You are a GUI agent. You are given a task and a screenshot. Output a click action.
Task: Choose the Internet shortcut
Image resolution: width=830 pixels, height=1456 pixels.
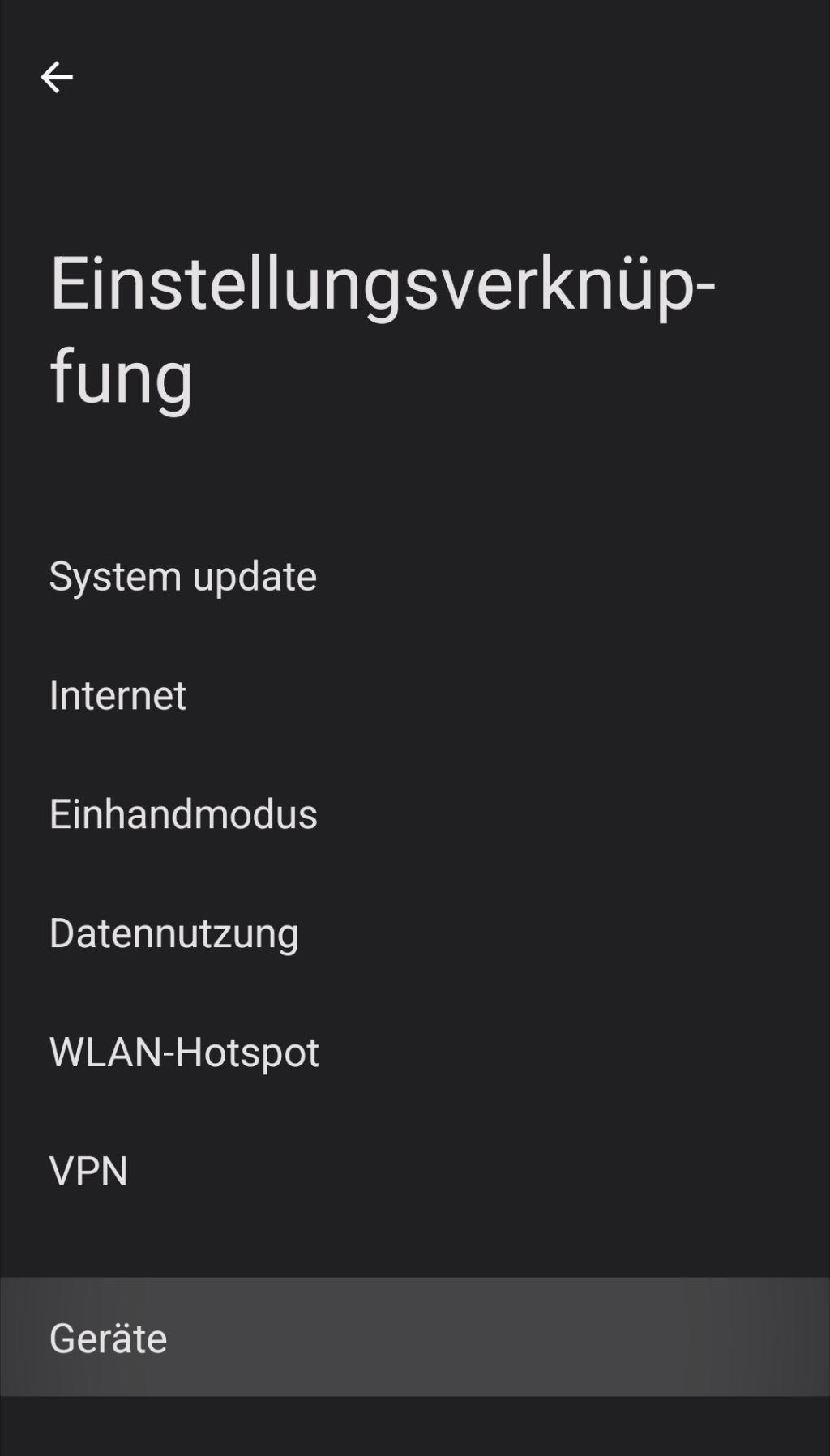point(415,695)
